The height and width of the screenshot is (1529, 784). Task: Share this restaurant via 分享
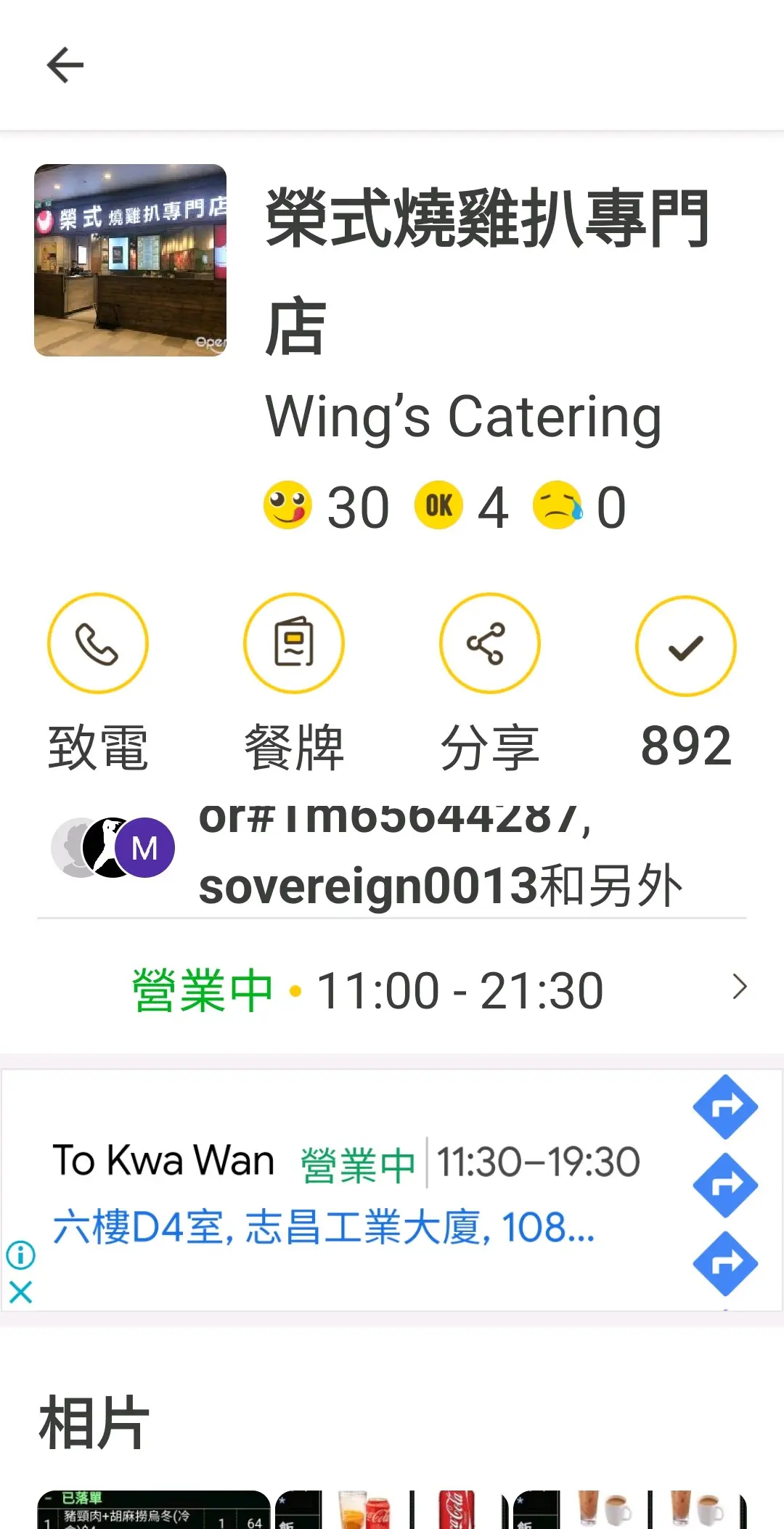[490, 643]
